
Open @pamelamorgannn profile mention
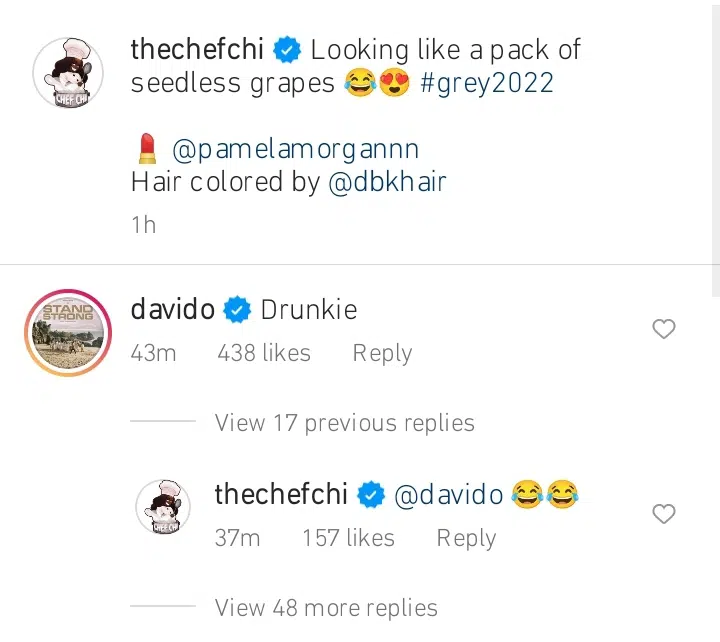(x=295, y=150)
